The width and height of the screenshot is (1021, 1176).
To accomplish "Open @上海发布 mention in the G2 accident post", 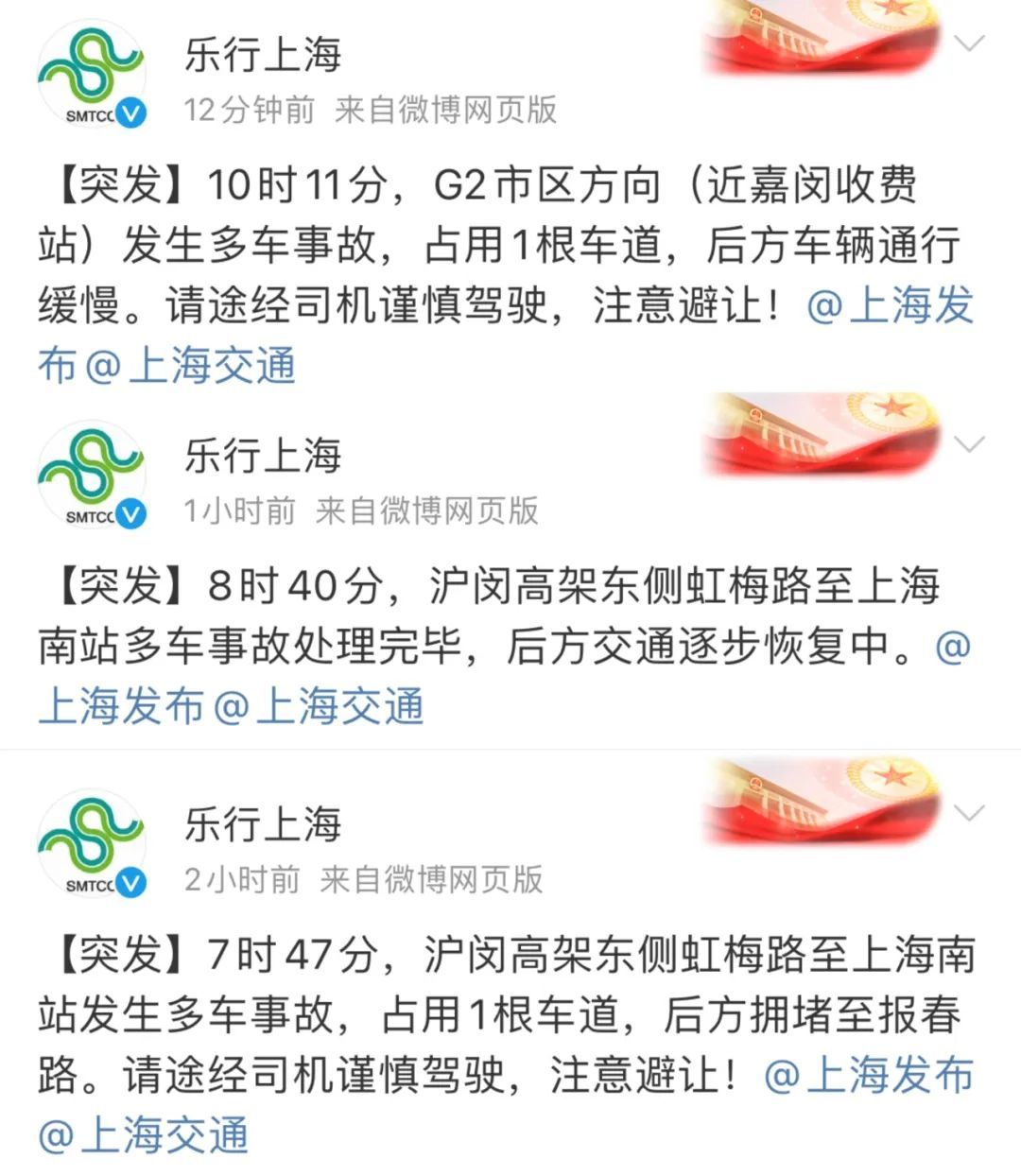I will 889,307.
